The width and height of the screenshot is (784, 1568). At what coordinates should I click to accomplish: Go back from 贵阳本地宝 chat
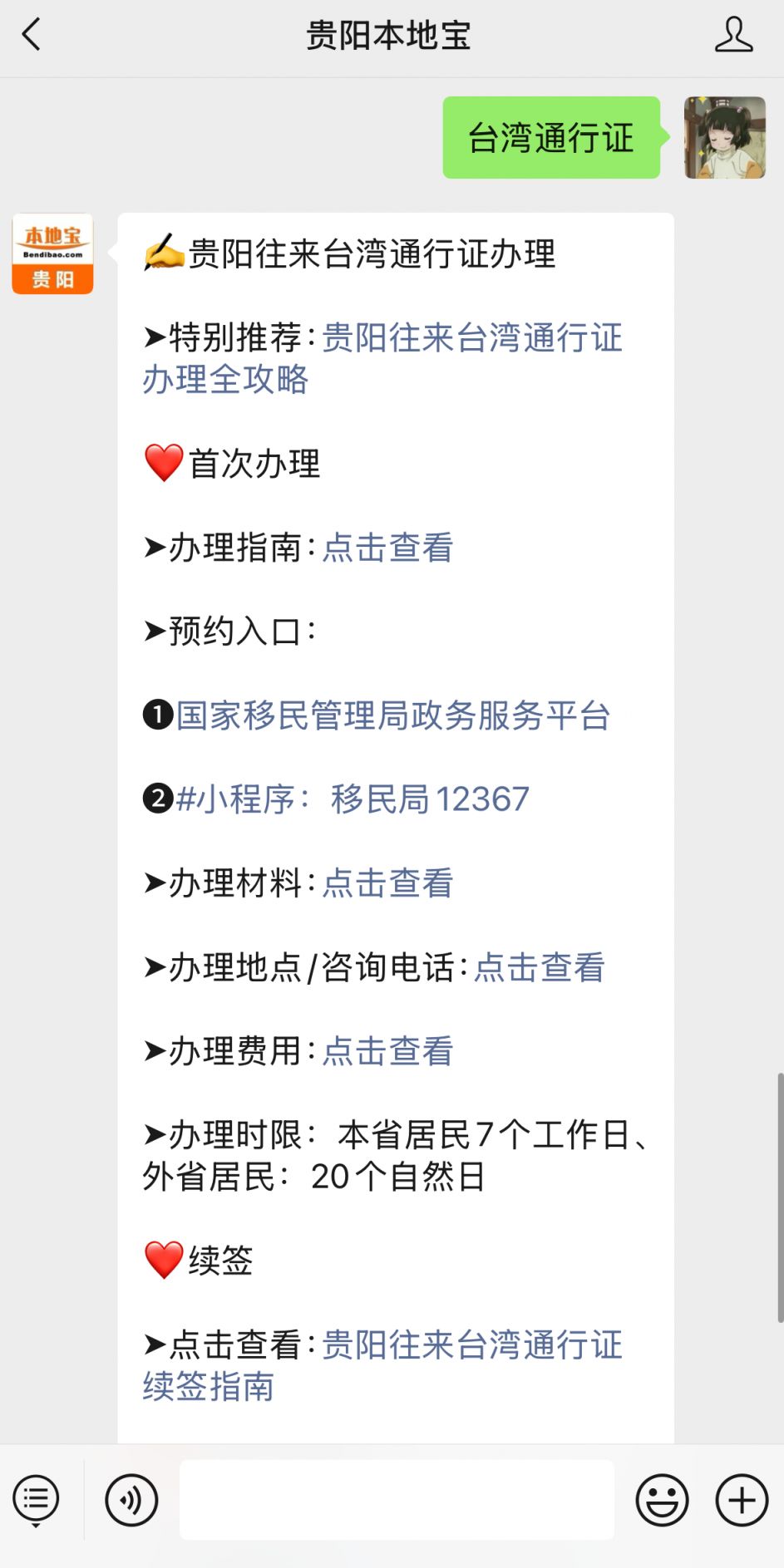click(x=32, y=36)
